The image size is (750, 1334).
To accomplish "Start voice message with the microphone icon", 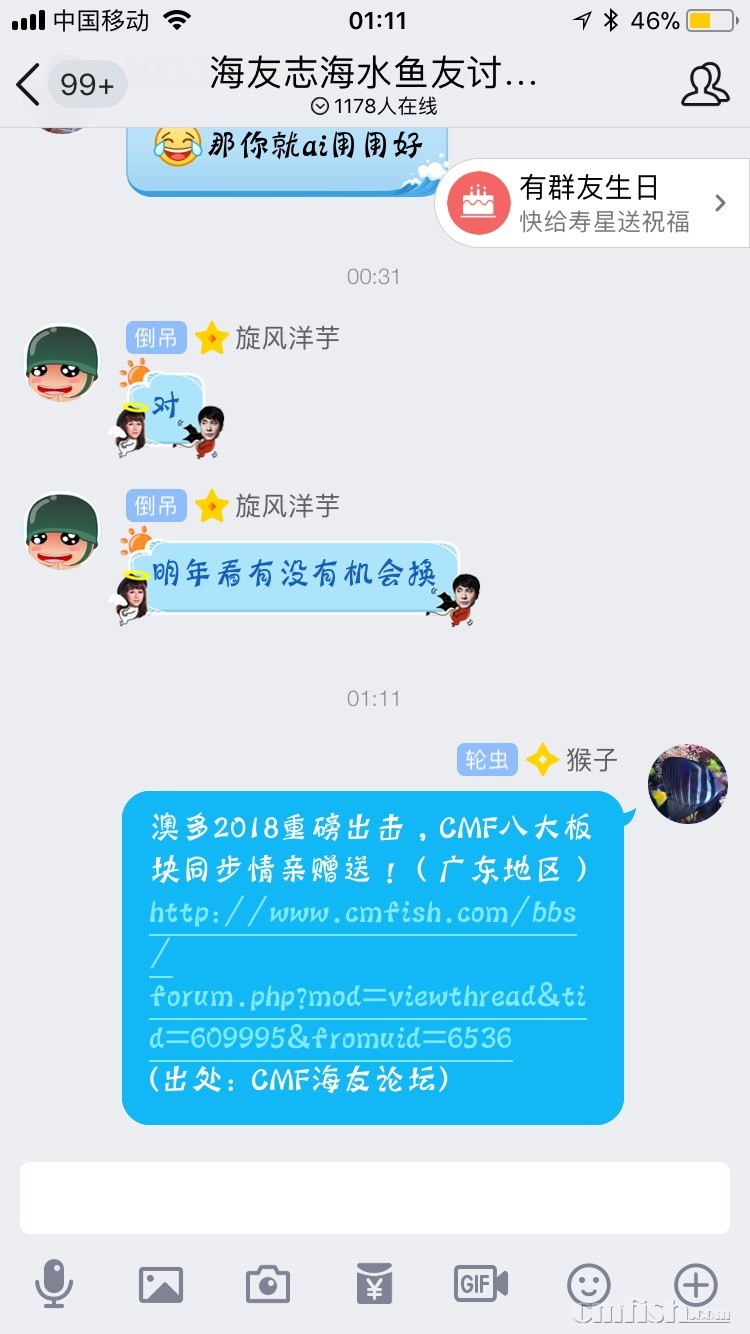I will (x=54, y=1284).
